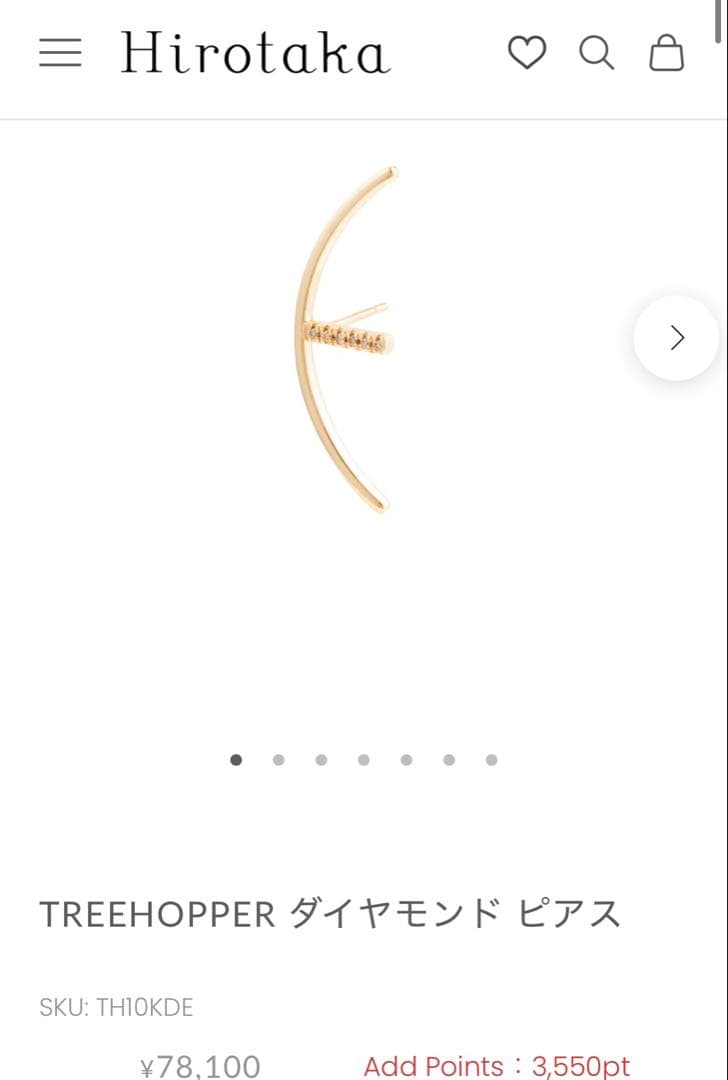
Task: Open the search magnifier
Action: coord(596,53)
